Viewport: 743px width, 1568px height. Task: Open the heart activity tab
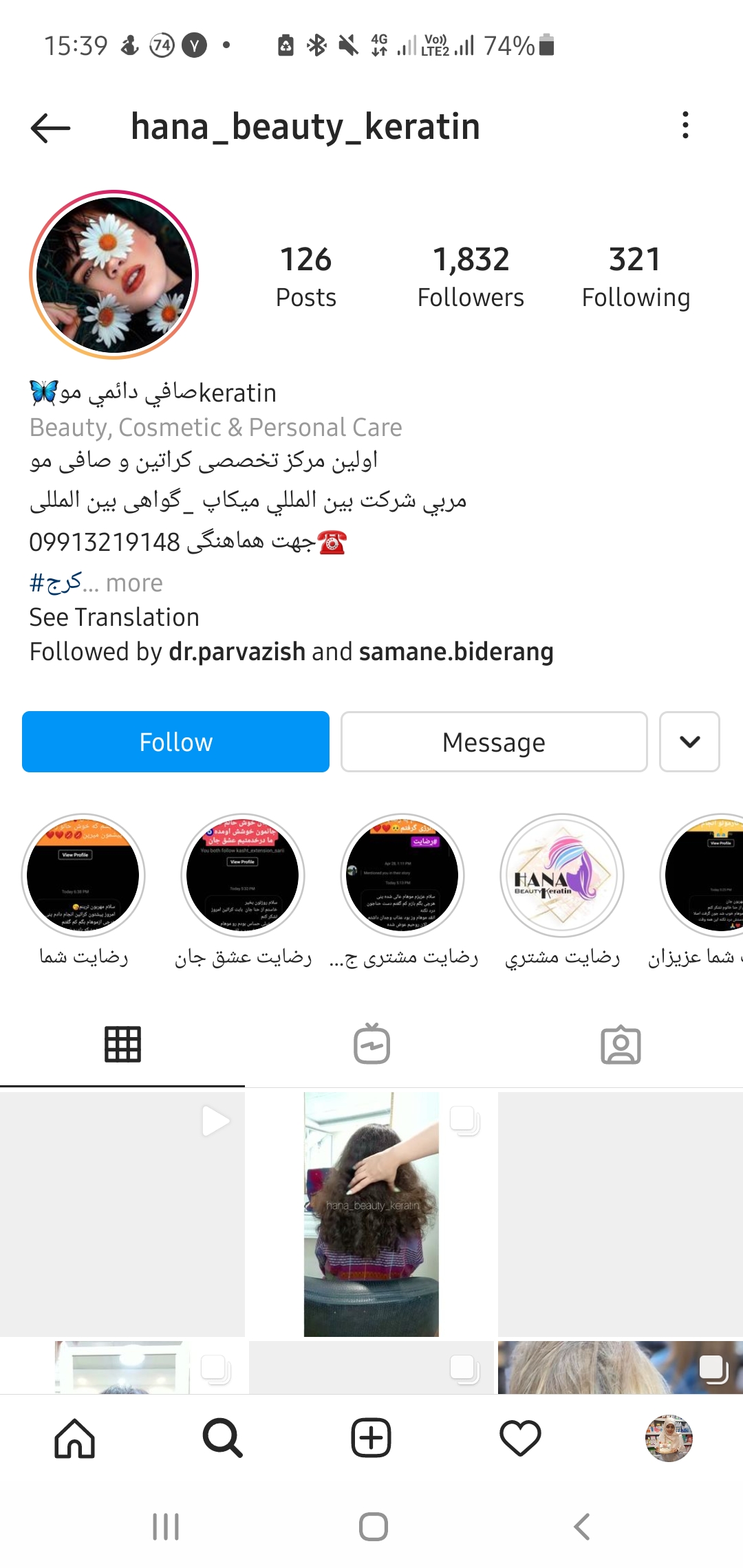pyautogui.click(x=520, y=1439)
